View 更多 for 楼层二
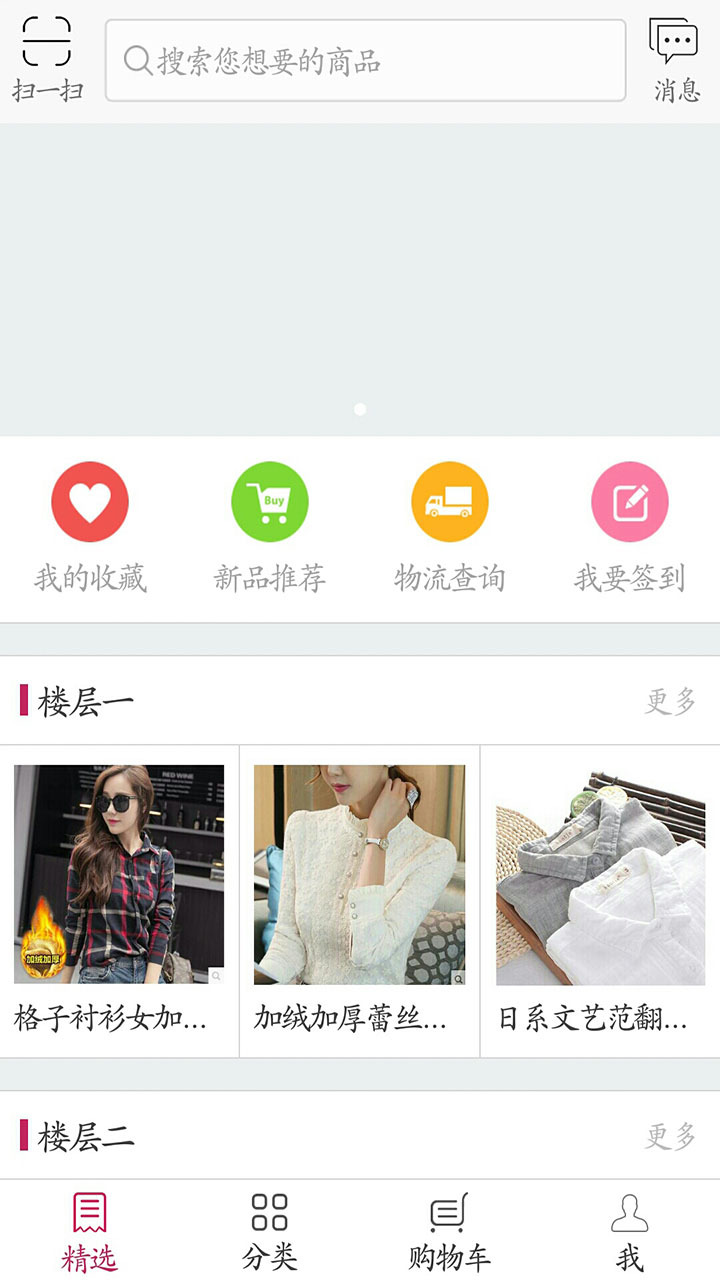The height and width of the screenshot is (1280, 720). [x=670, y=1136]
